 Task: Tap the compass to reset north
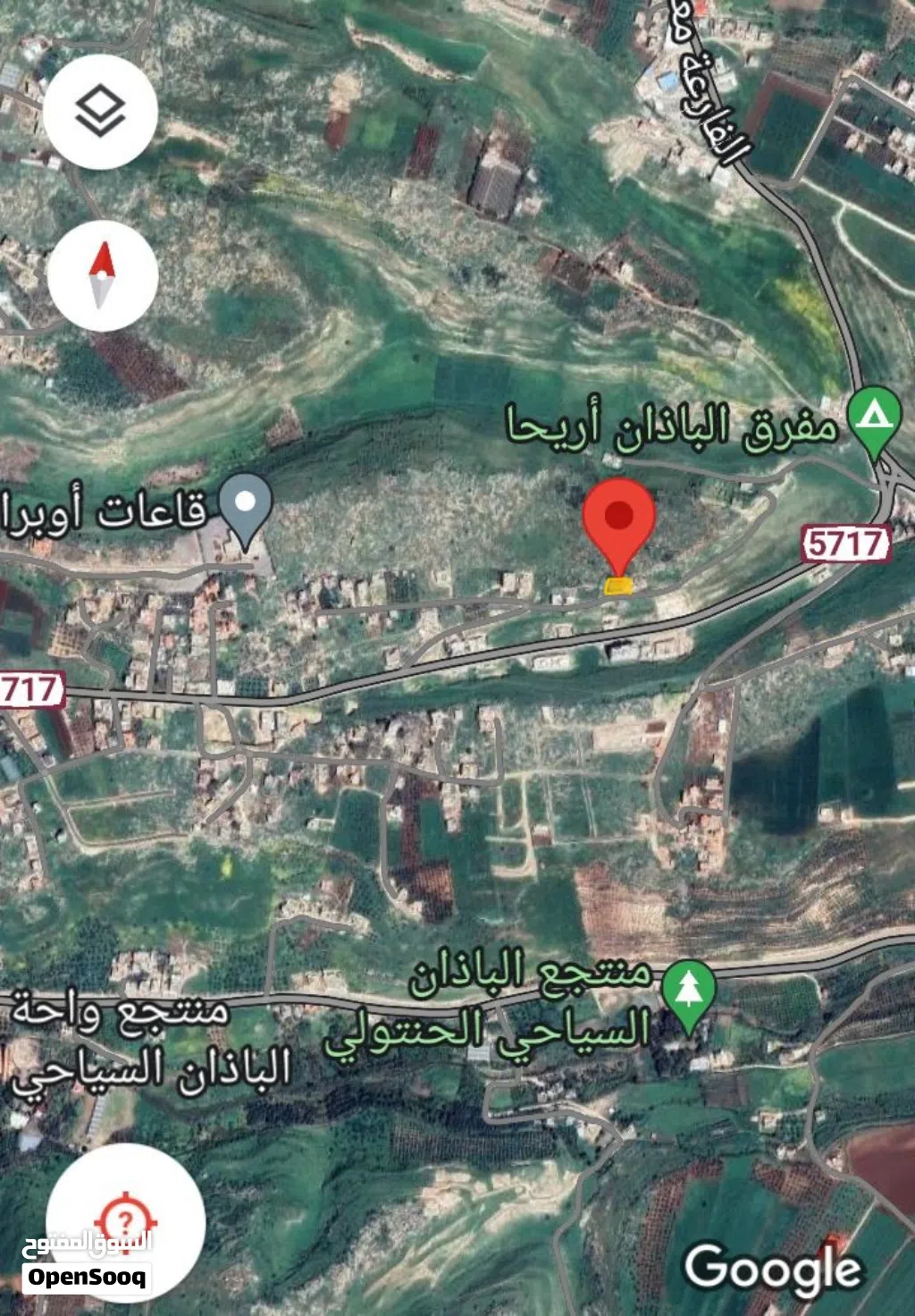(102, 275)
